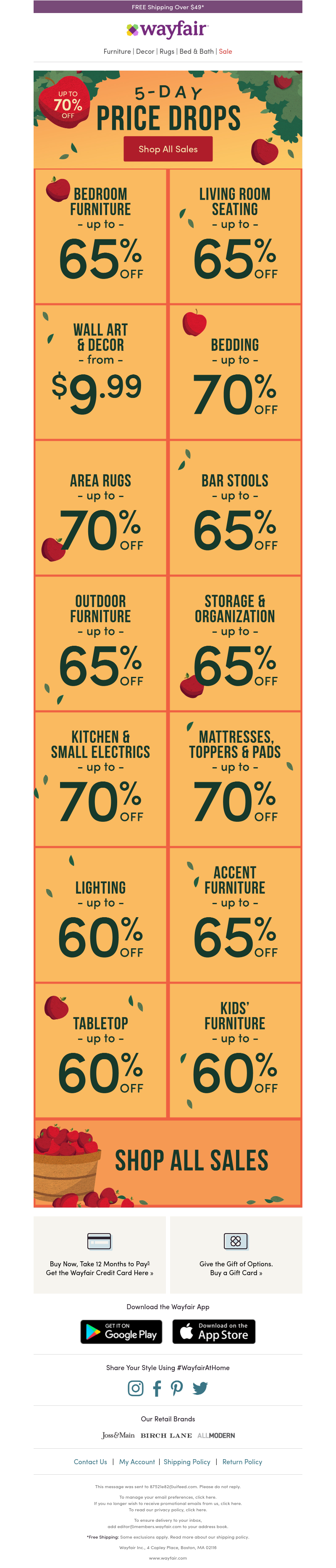Open Bedding up to 70% off tile
Screen dimensions: 336x1568
click(x=235, y=372)
